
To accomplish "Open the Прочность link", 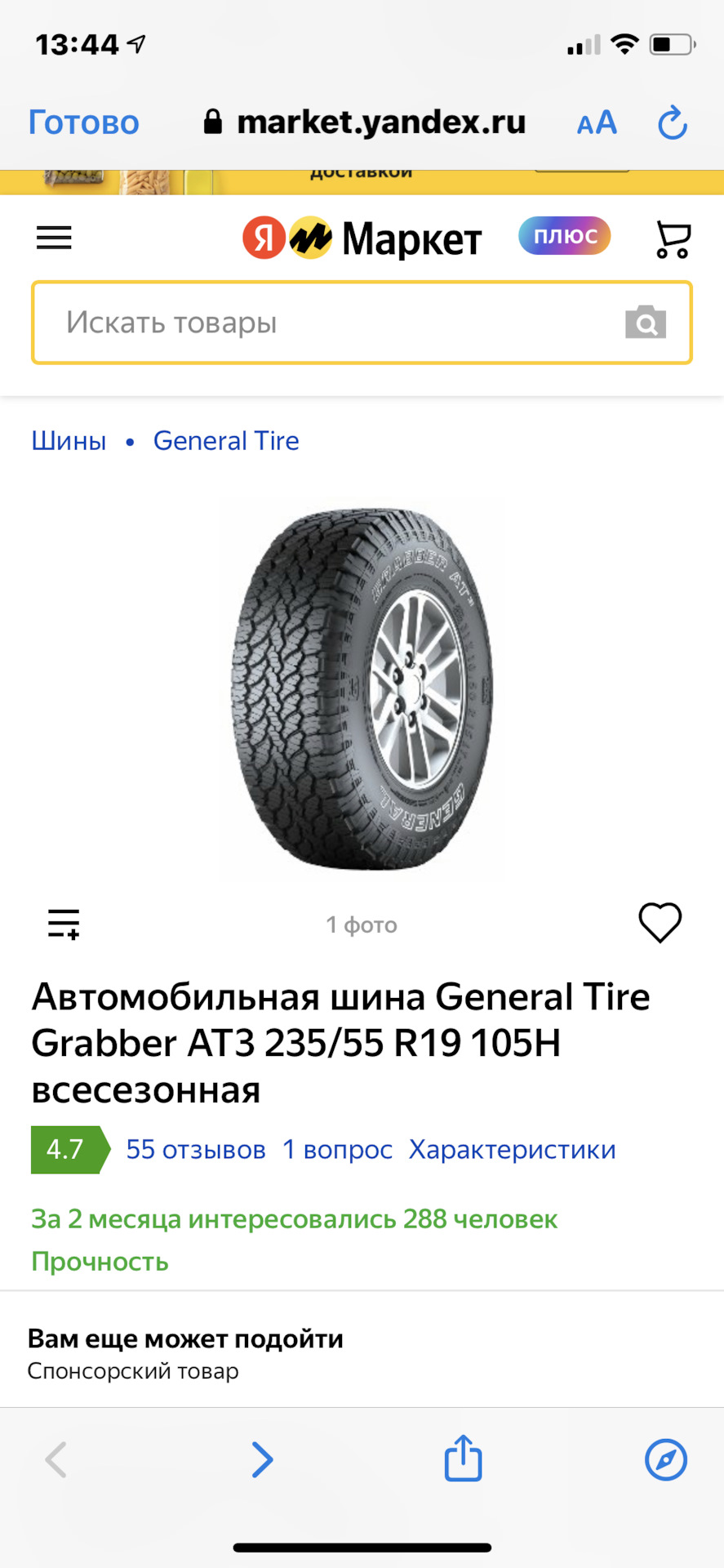I will point(100,1262).
